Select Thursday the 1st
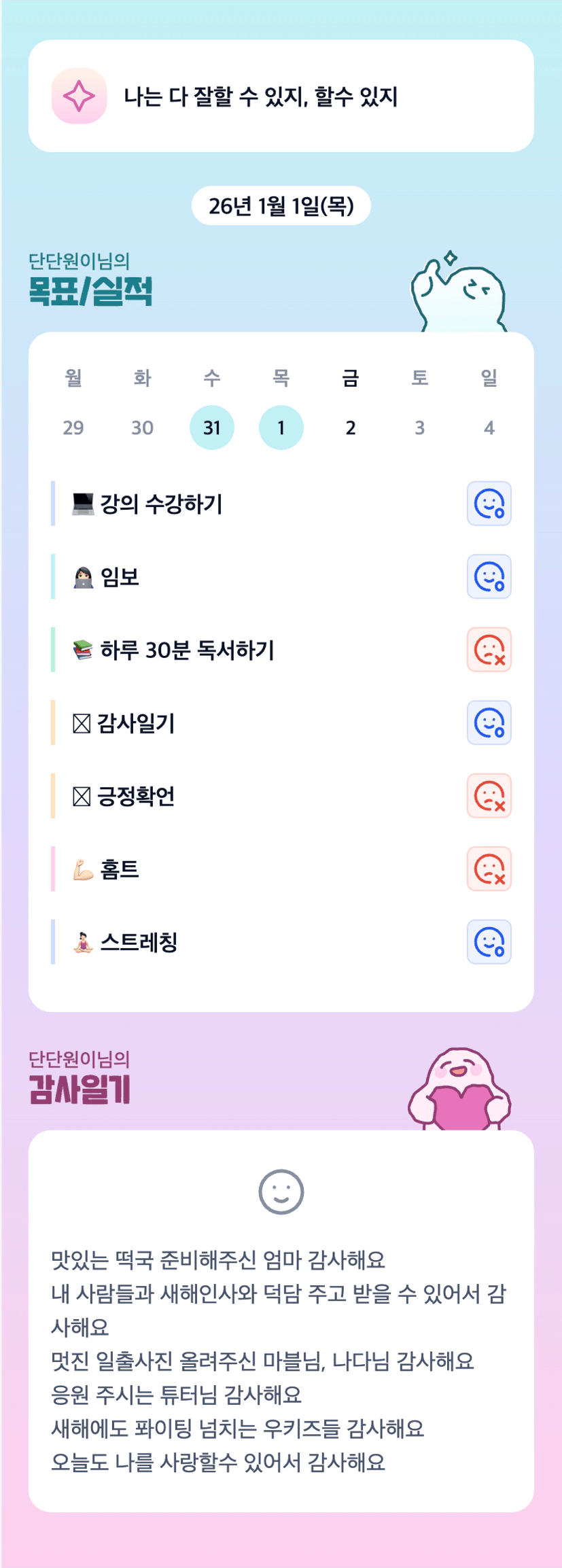Image resolution: width=562 pixels, height=1568 pixels. 281,428
